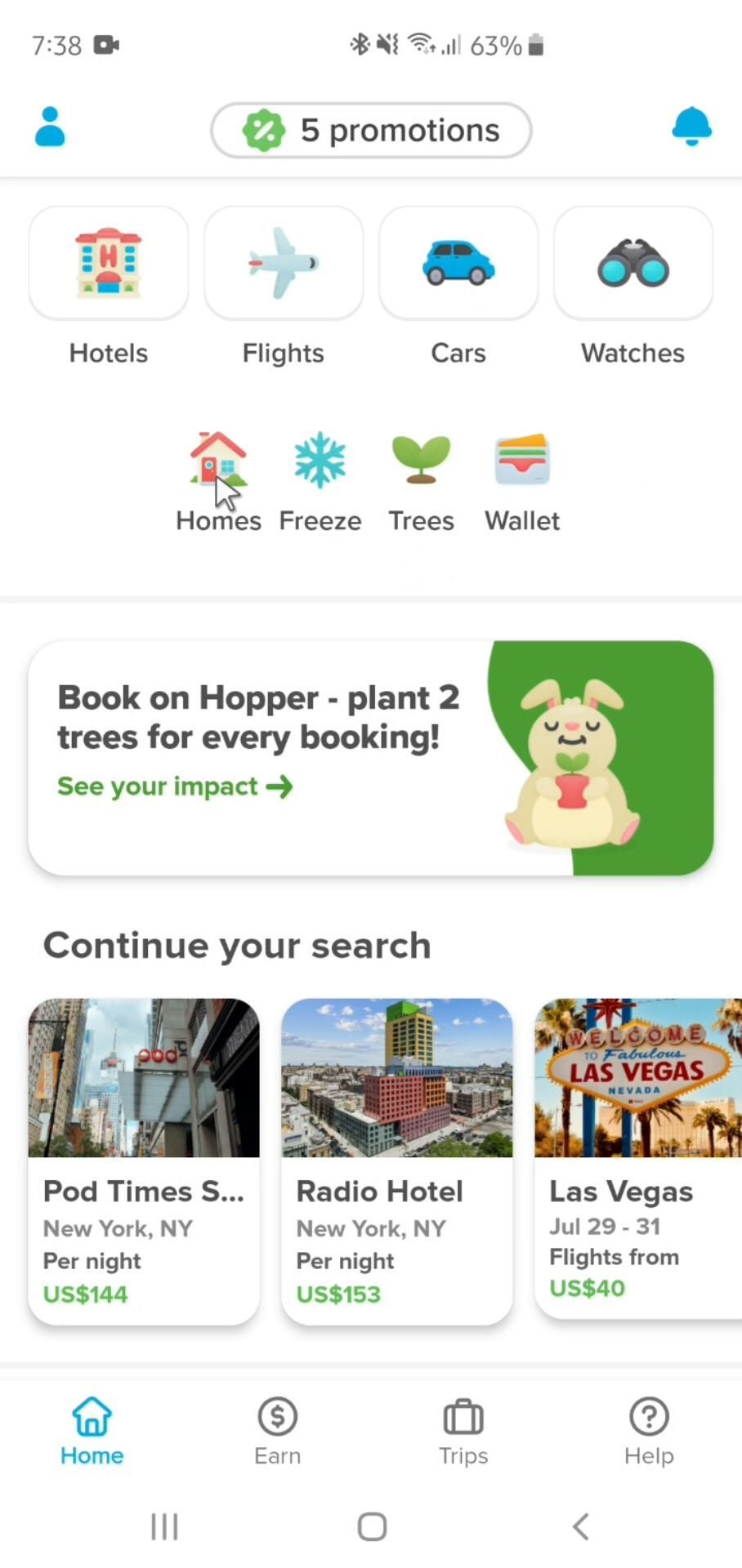View the 5 promotions
Image resolution: width=742 pixels, height=1568 pixels.
coord(371,131)
